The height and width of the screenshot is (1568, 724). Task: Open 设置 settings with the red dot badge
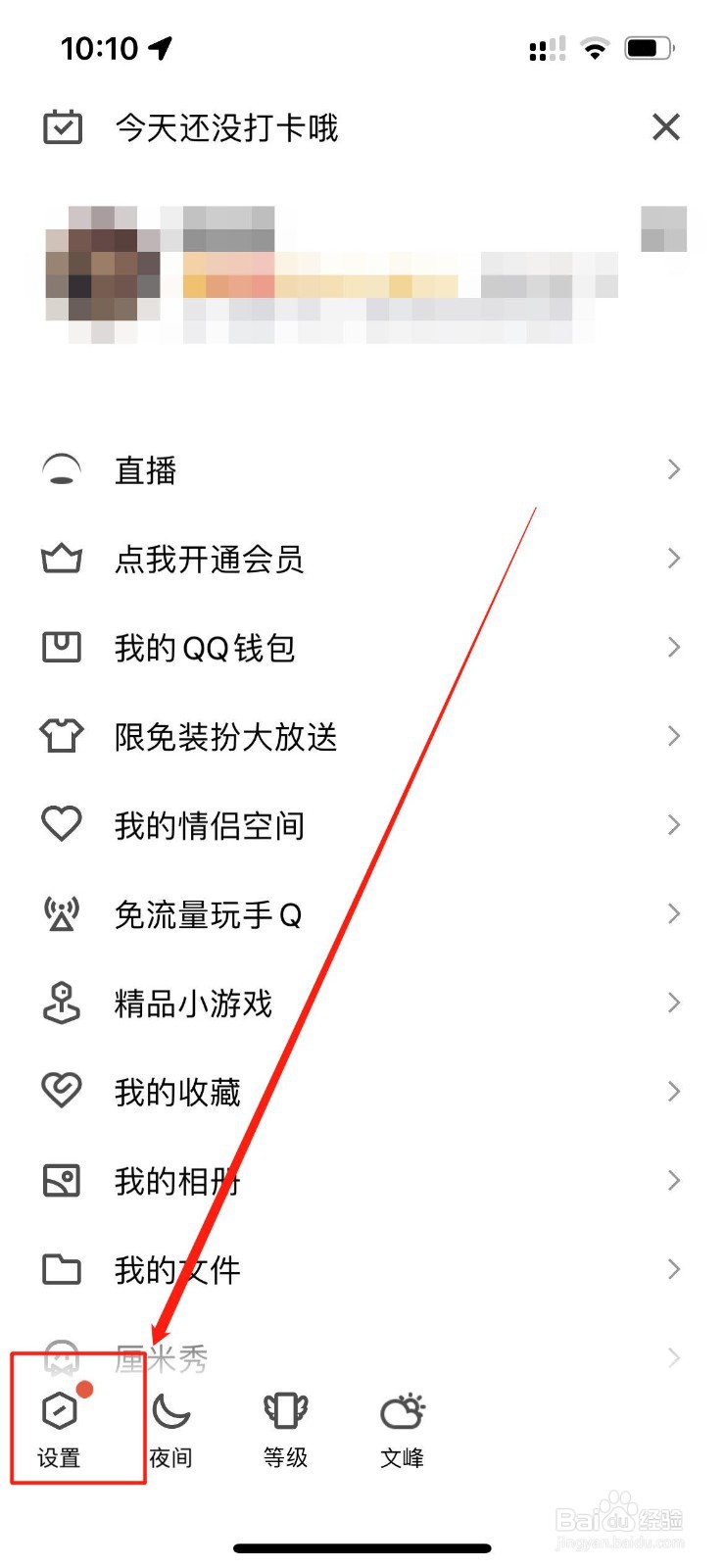pos(61,1411)
